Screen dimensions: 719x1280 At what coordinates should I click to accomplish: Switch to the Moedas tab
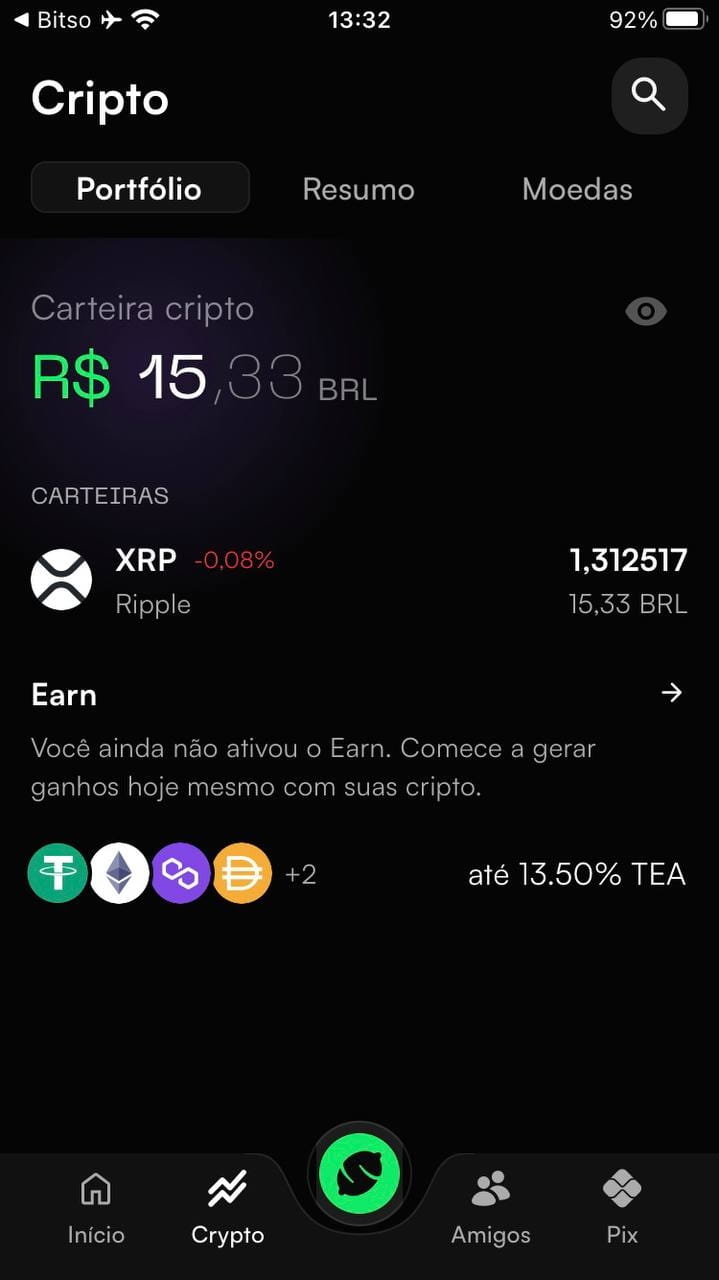tap(577, 189)
